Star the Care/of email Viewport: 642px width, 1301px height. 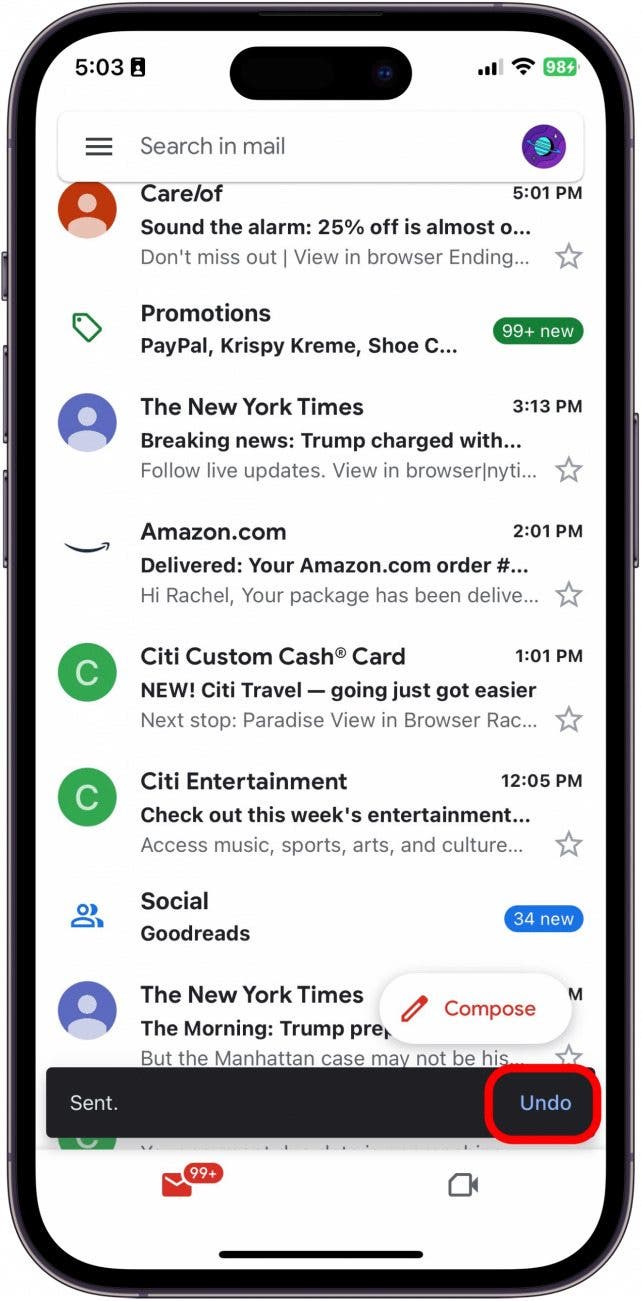(x=569, y=257)
